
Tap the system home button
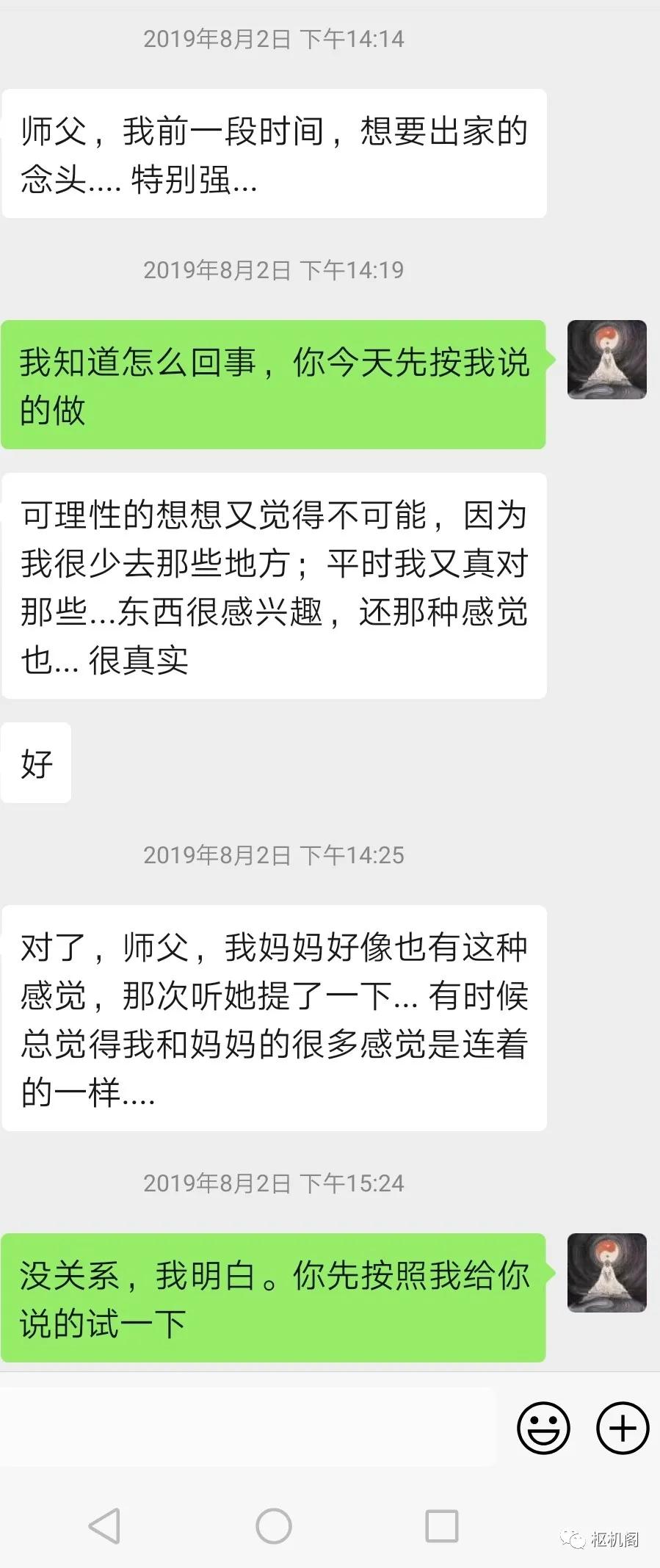coord(274,1526)
